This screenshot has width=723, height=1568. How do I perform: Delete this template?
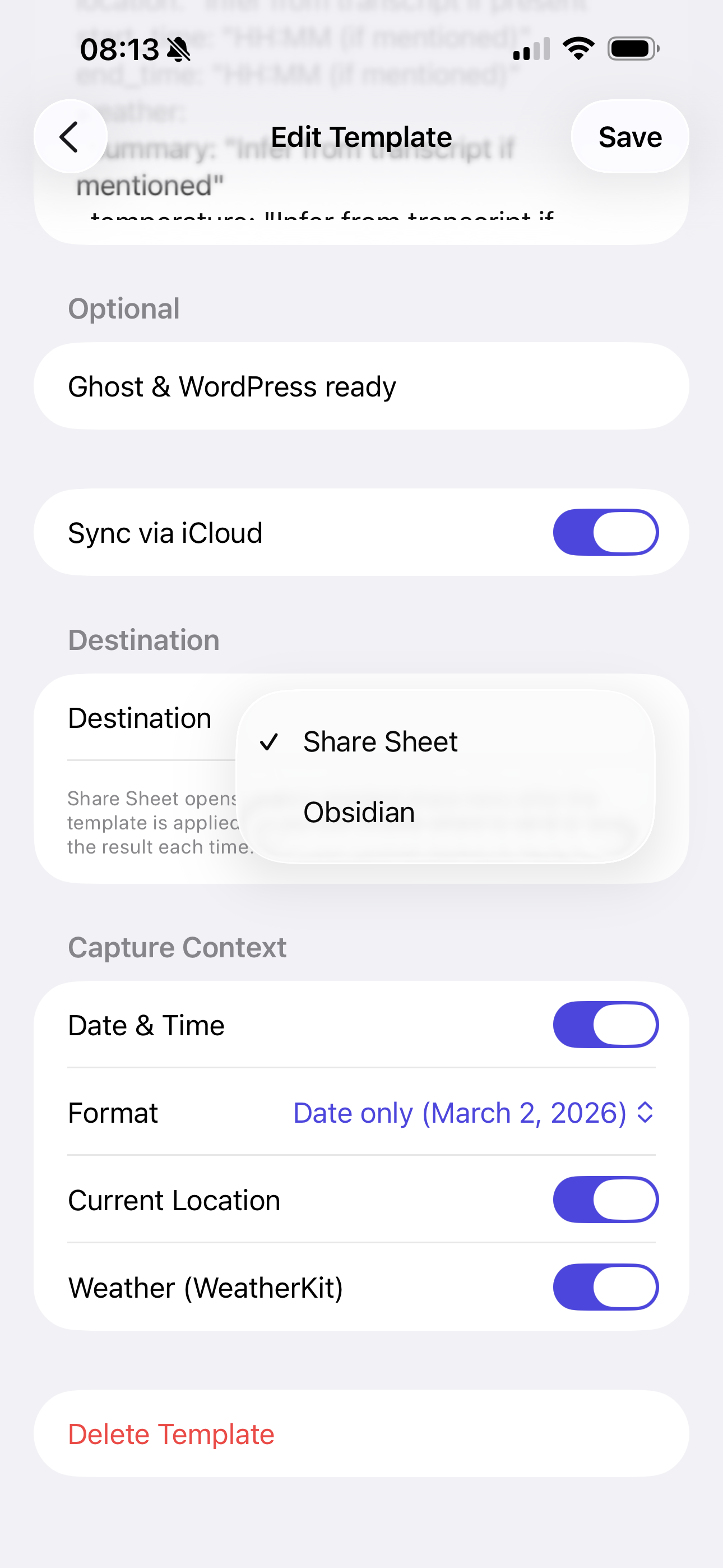[171, 1434]
